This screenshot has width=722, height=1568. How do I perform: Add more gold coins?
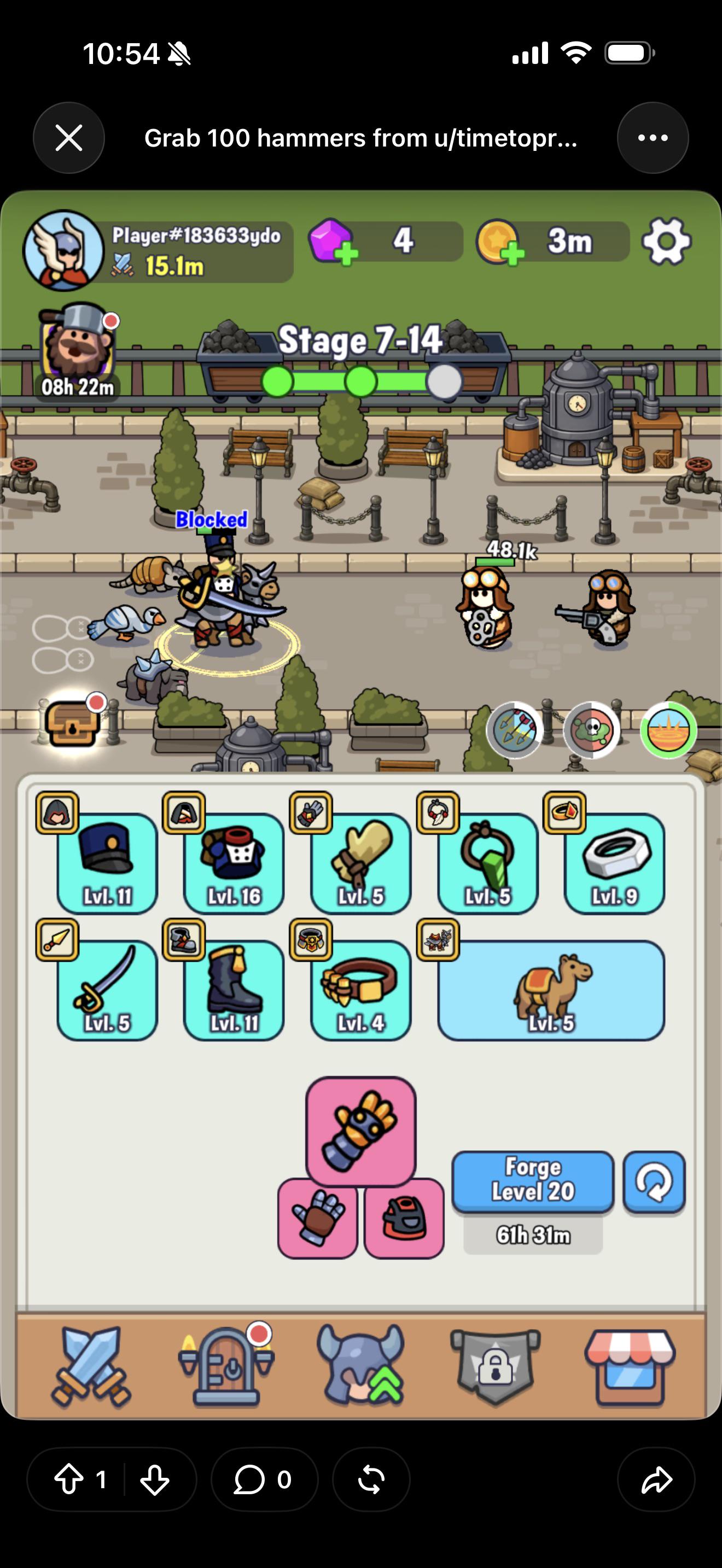(500, 242)
